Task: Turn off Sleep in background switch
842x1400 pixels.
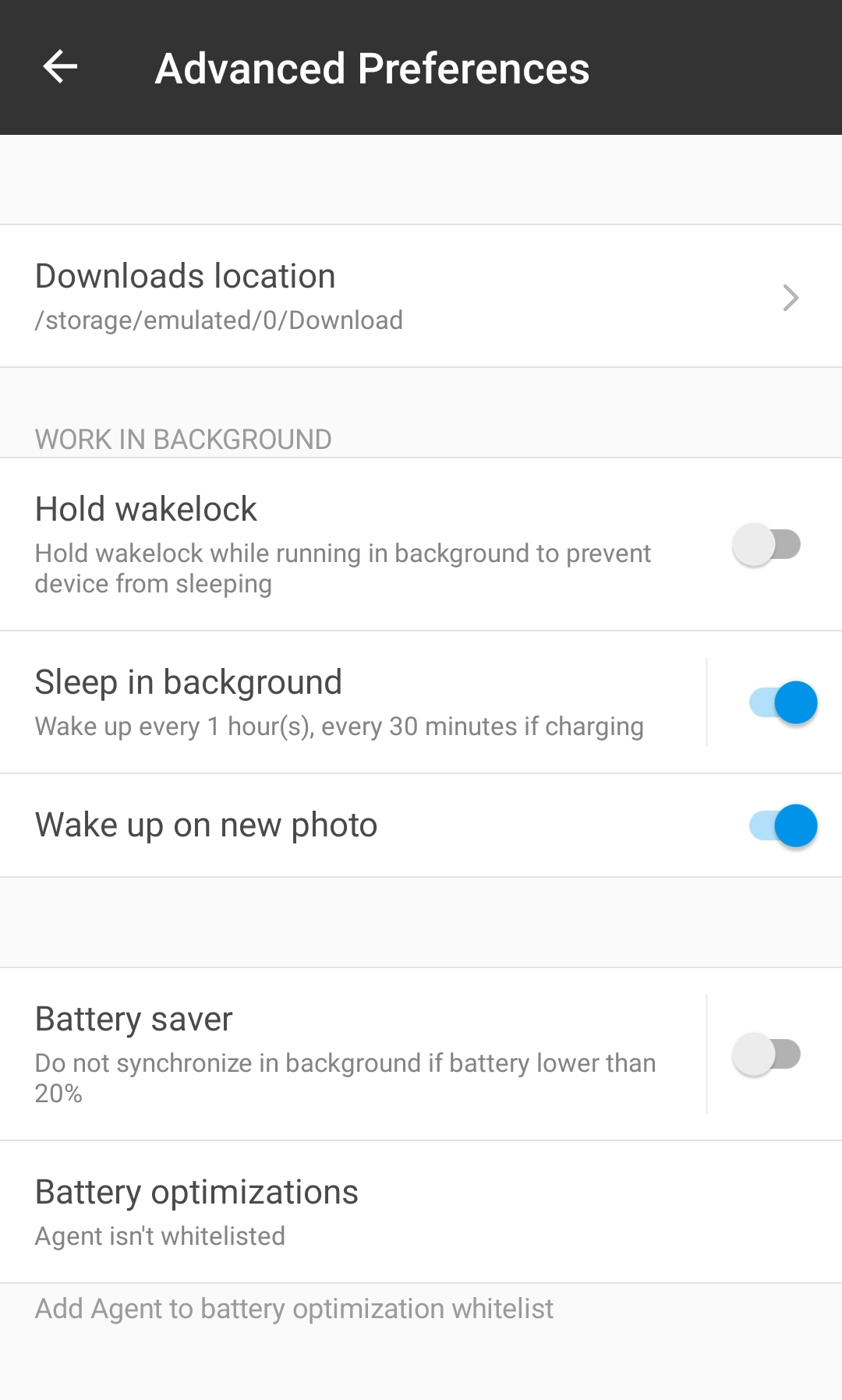Action: click(x=783, y=702)
